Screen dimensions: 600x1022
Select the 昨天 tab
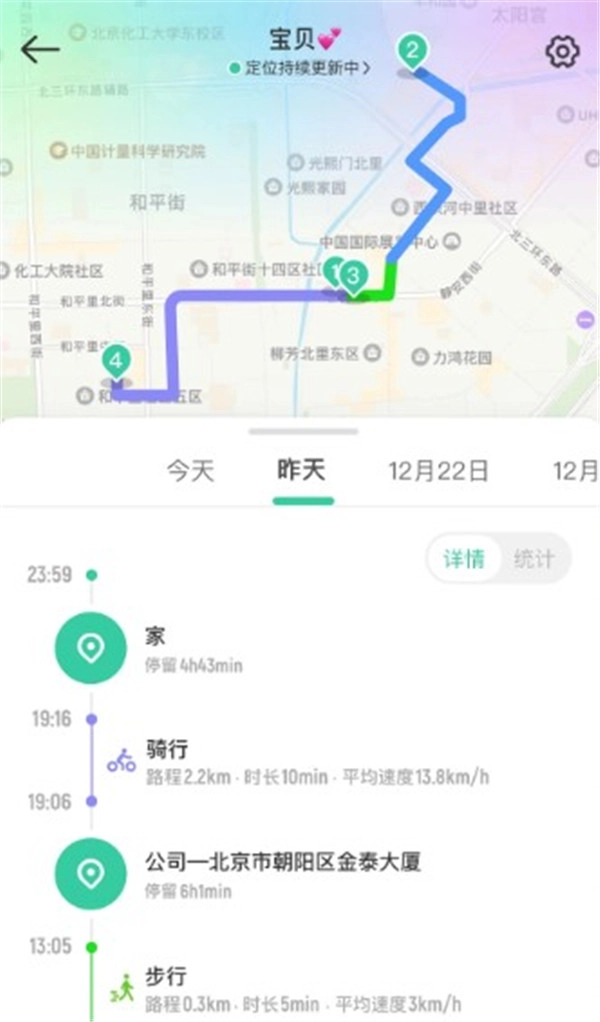click(302, 471)
